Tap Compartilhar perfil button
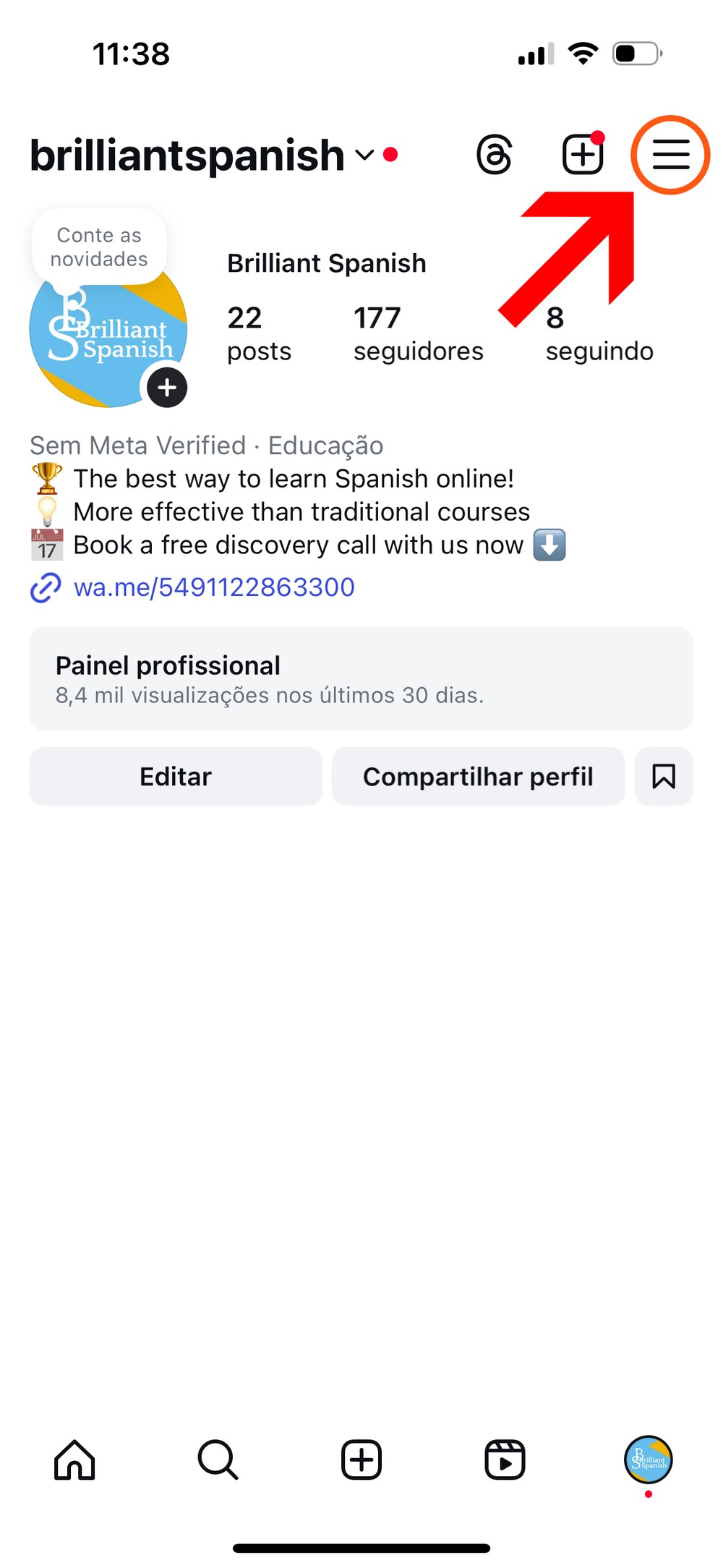Viewport: 723px width, 1568px height. pos(478,777)
